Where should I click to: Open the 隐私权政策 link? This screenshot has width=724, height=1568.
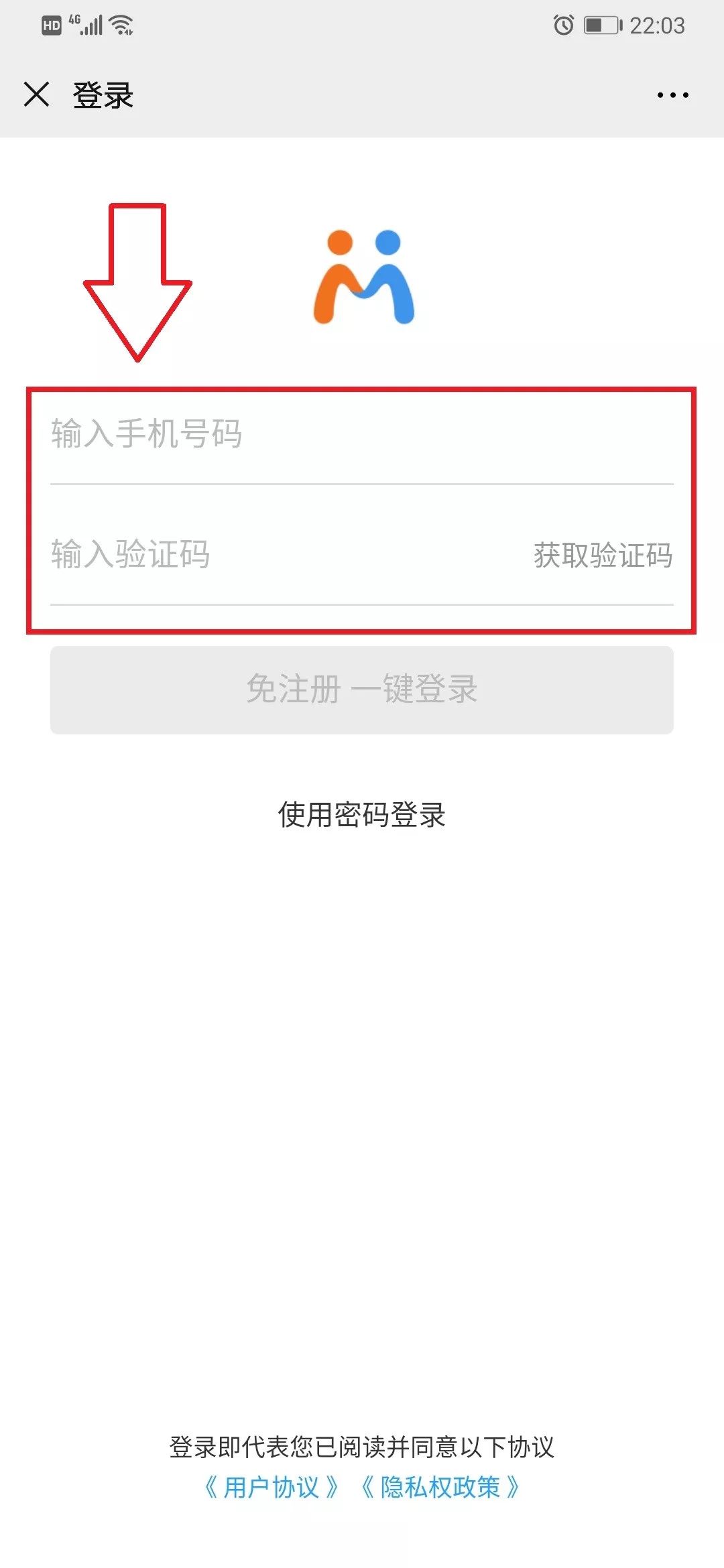click(x=440, y=1487)
